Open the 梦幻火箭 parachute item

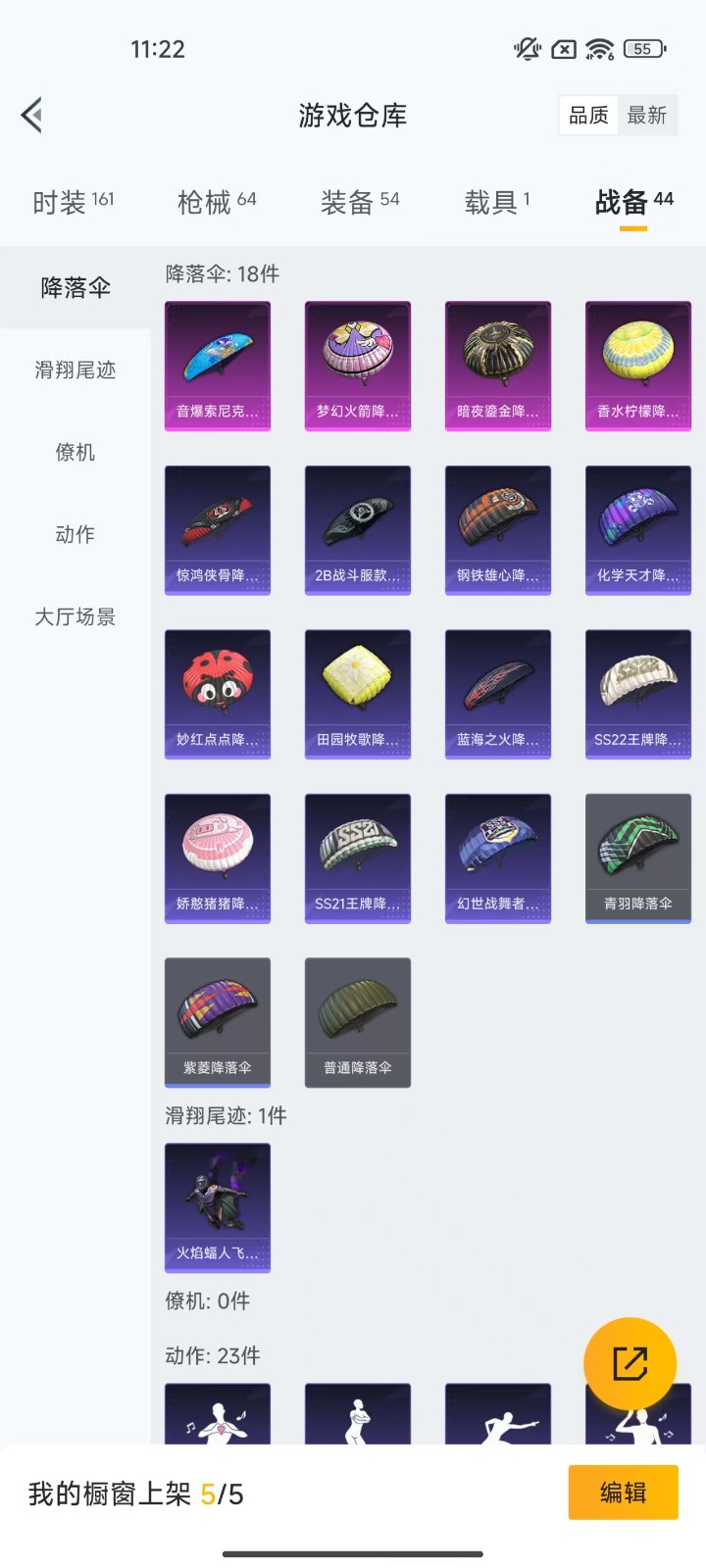[358, 366]
